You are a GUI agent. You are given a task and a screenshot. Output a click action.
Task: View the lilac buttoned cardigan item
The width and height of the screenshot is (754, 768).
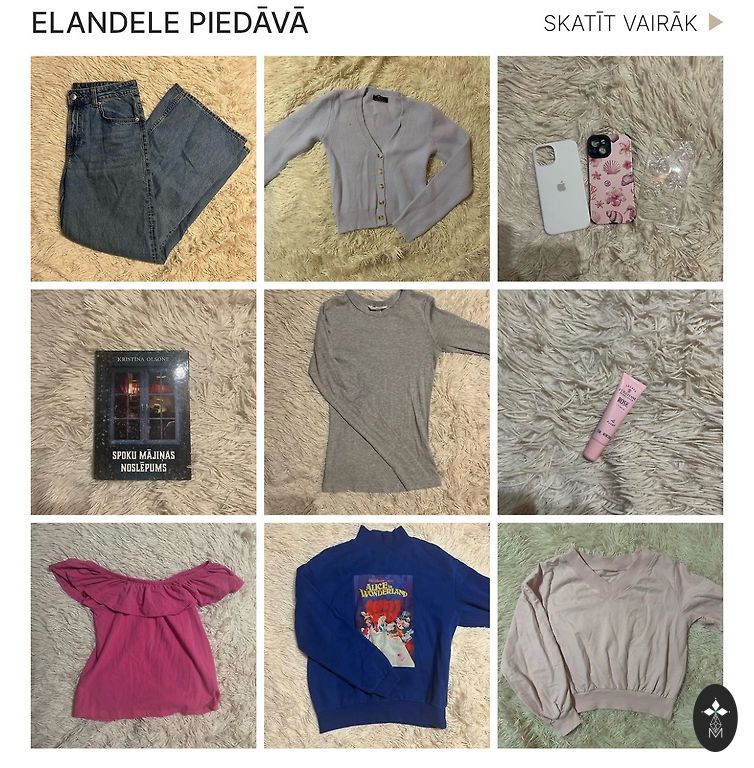[x=377, y=169]
